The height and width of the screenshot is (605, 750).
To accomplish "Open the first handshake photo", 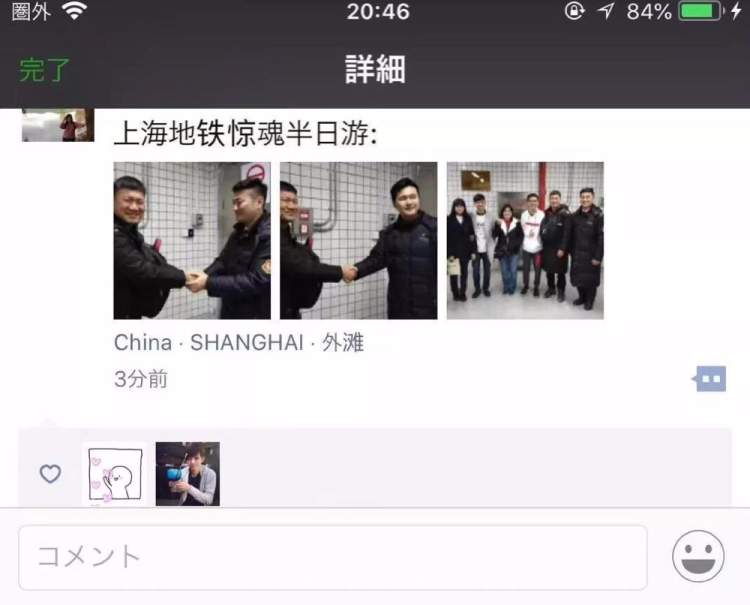I will pos(192,240).
